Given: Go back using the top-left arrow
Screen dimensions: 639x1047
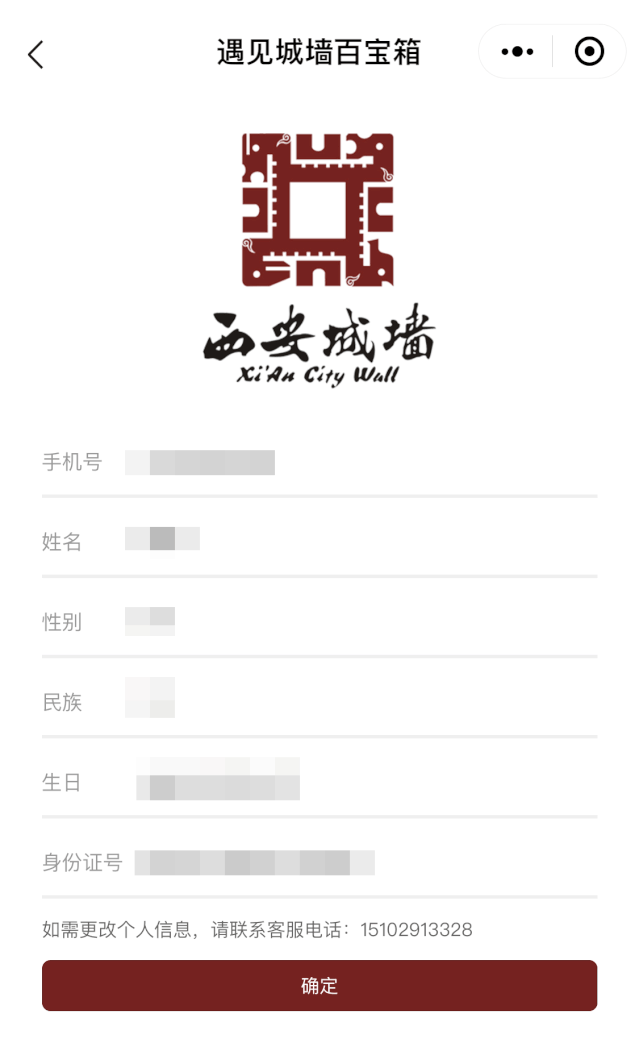Looking at the screenshot, I should [36, 54].
